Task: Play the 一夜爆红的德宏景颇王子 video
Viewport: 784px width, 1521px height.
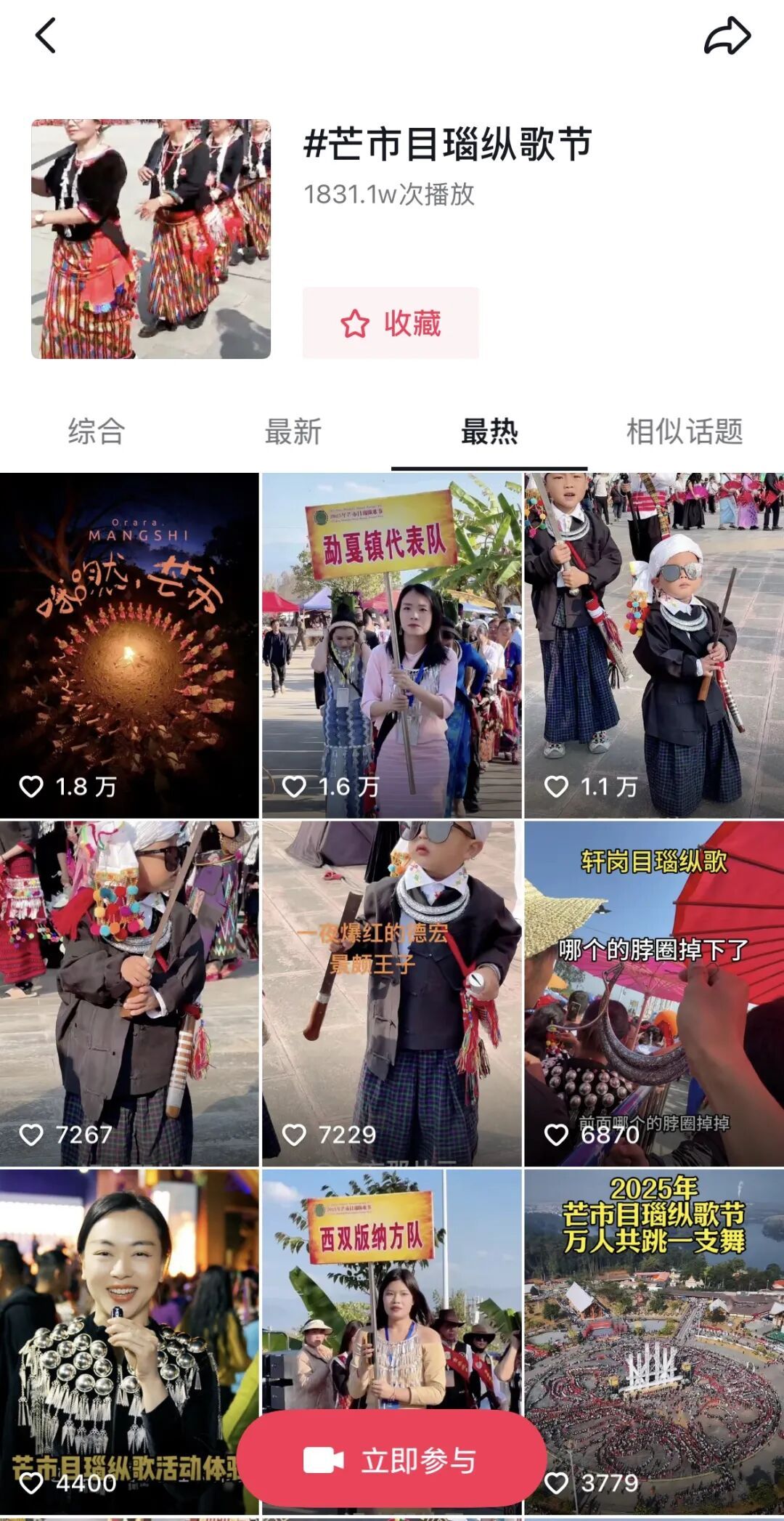Action: (x=391, y=993)
